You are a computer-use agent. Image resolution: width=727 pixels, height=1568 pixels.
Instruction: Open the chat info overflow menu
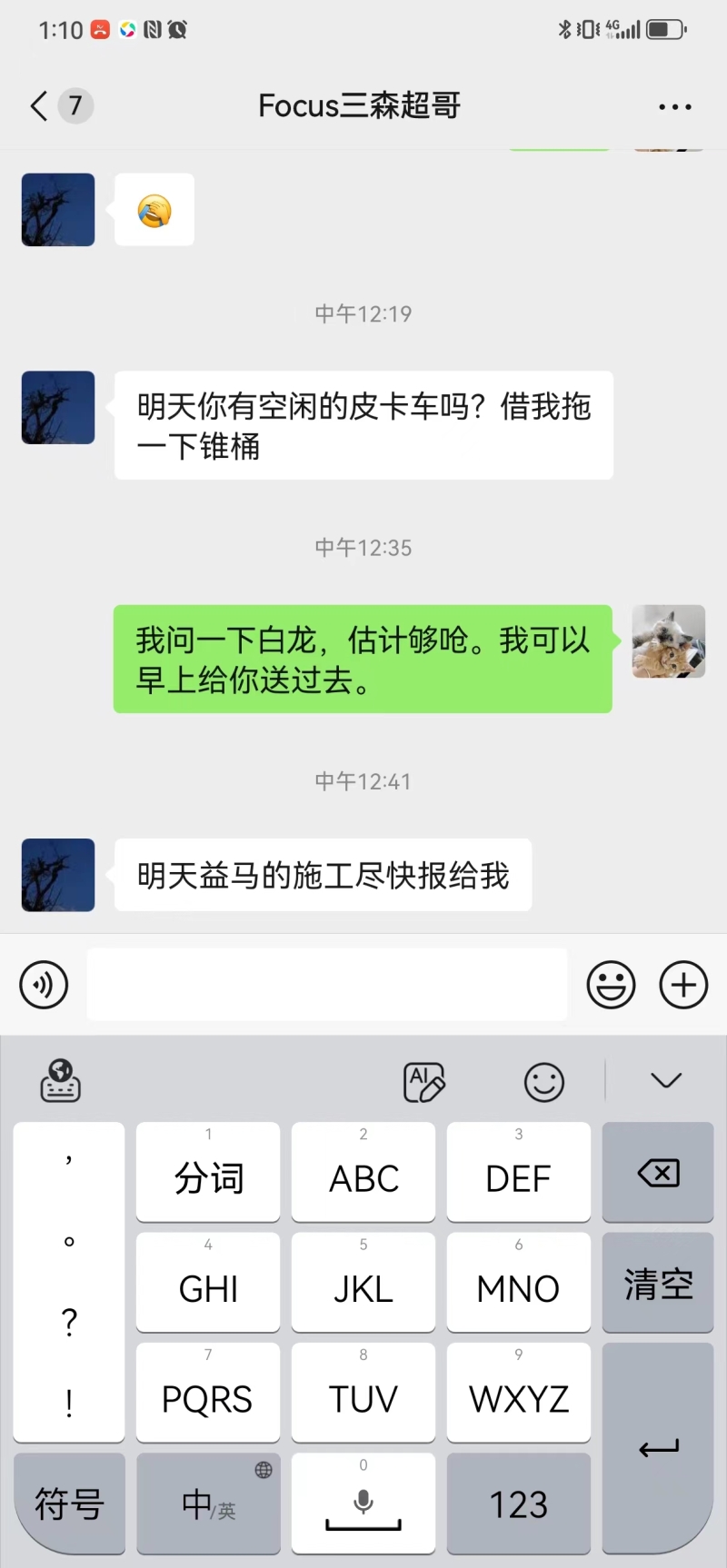point(674,107)
